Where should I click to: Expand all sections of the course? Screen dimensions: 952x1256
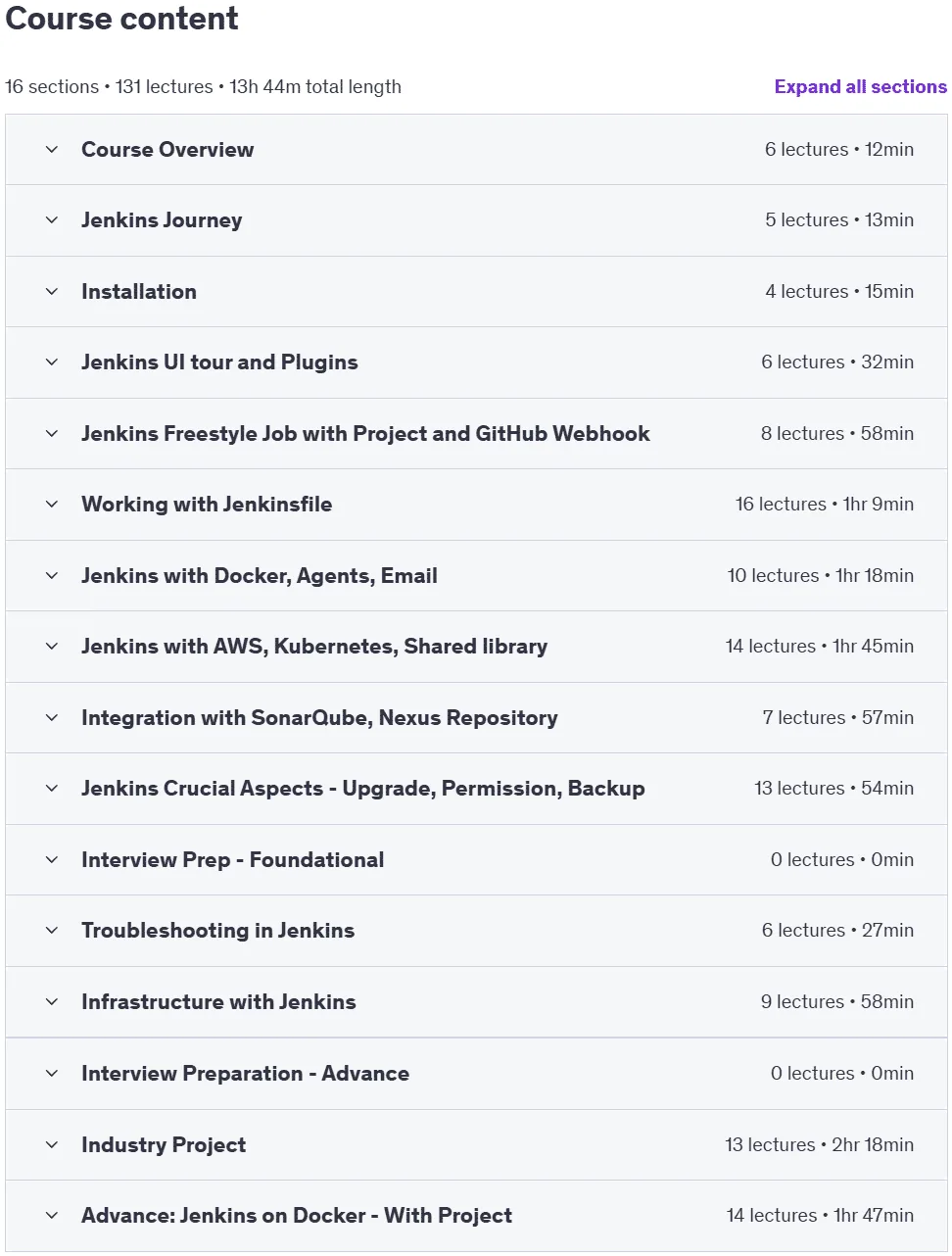pyautogui.click(x=860, y=86)
